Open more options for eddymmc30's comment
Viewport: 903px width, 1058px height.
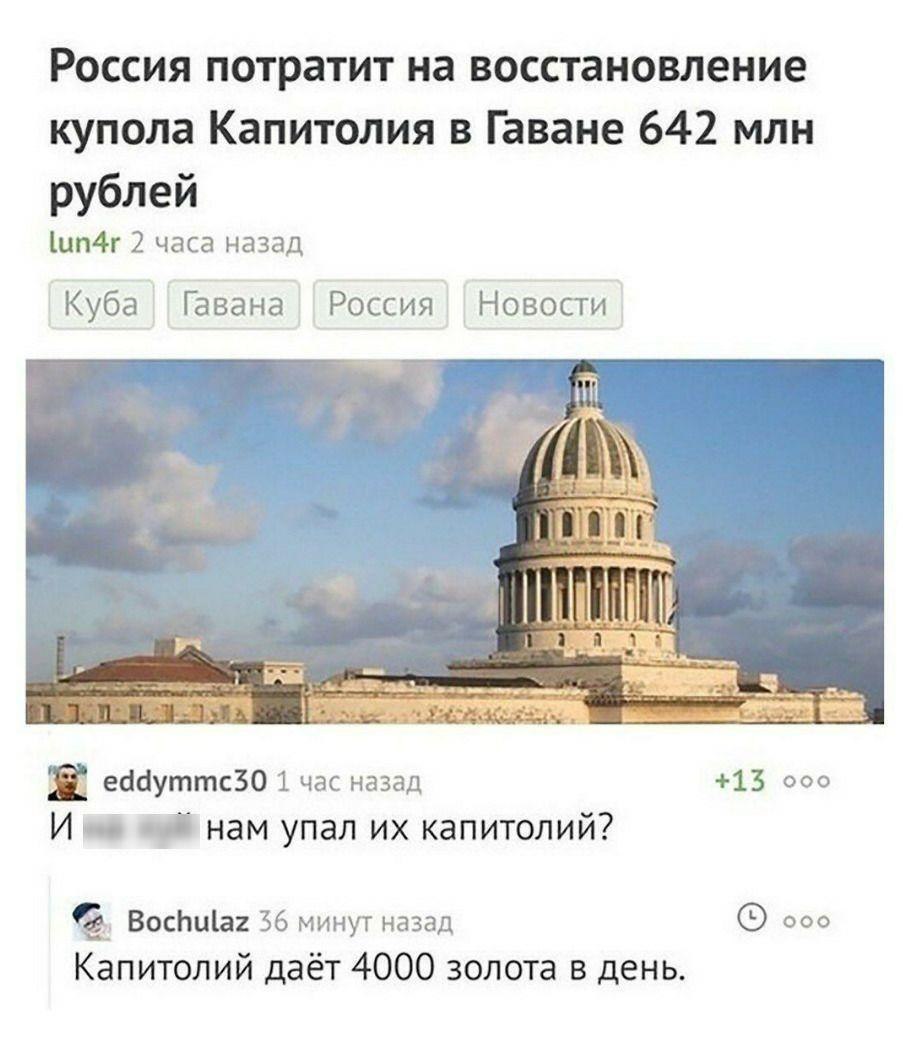[x=805, y=781]
